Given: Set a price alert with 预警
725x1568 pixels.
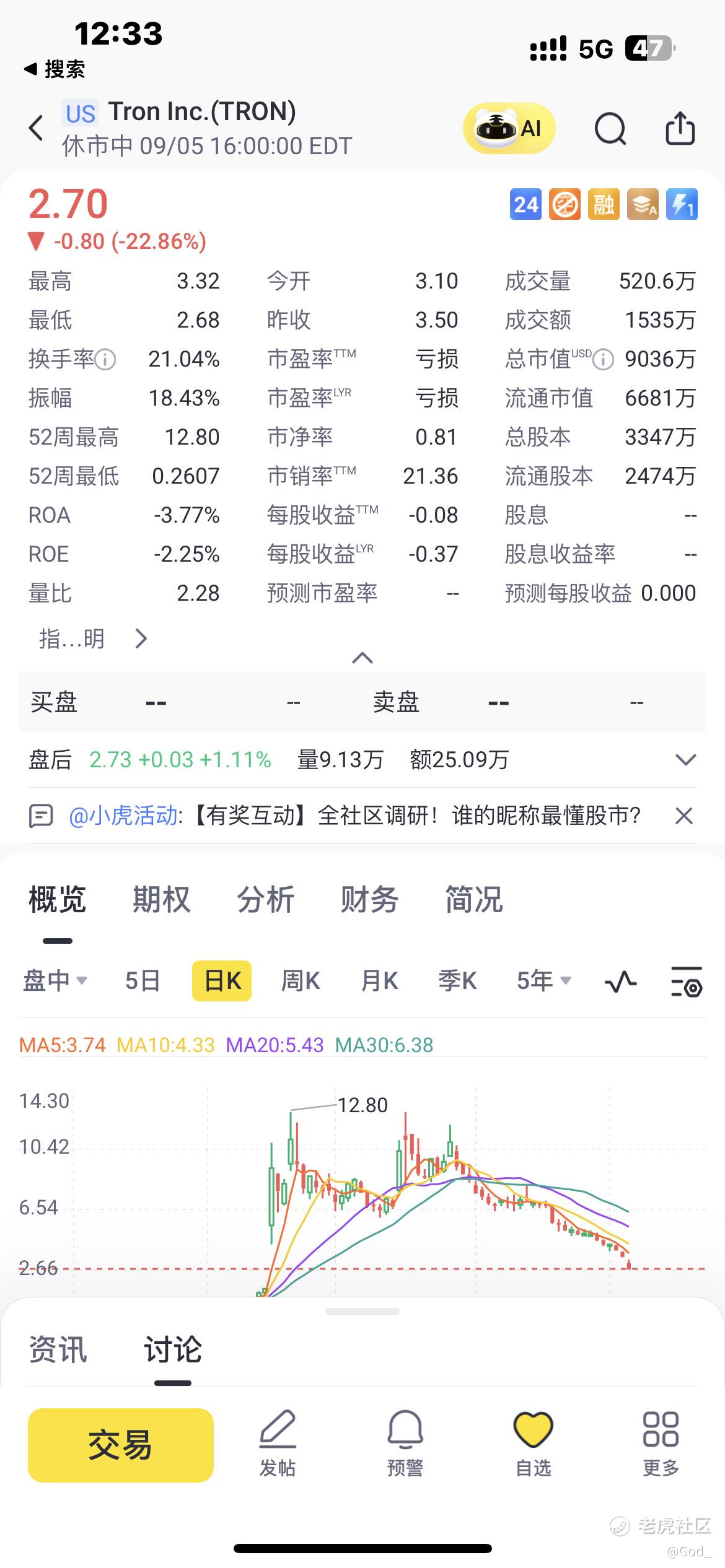Looking at the screenshot, I should coord(405,1444).
